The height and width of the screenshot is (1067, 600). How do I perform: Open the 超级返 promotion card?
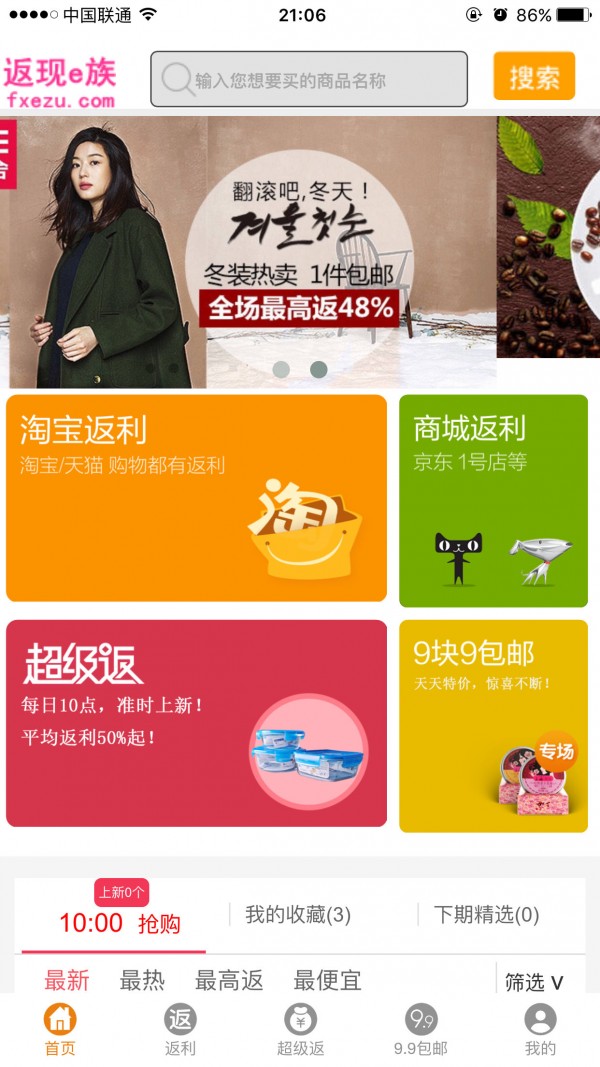click(196, 723)
